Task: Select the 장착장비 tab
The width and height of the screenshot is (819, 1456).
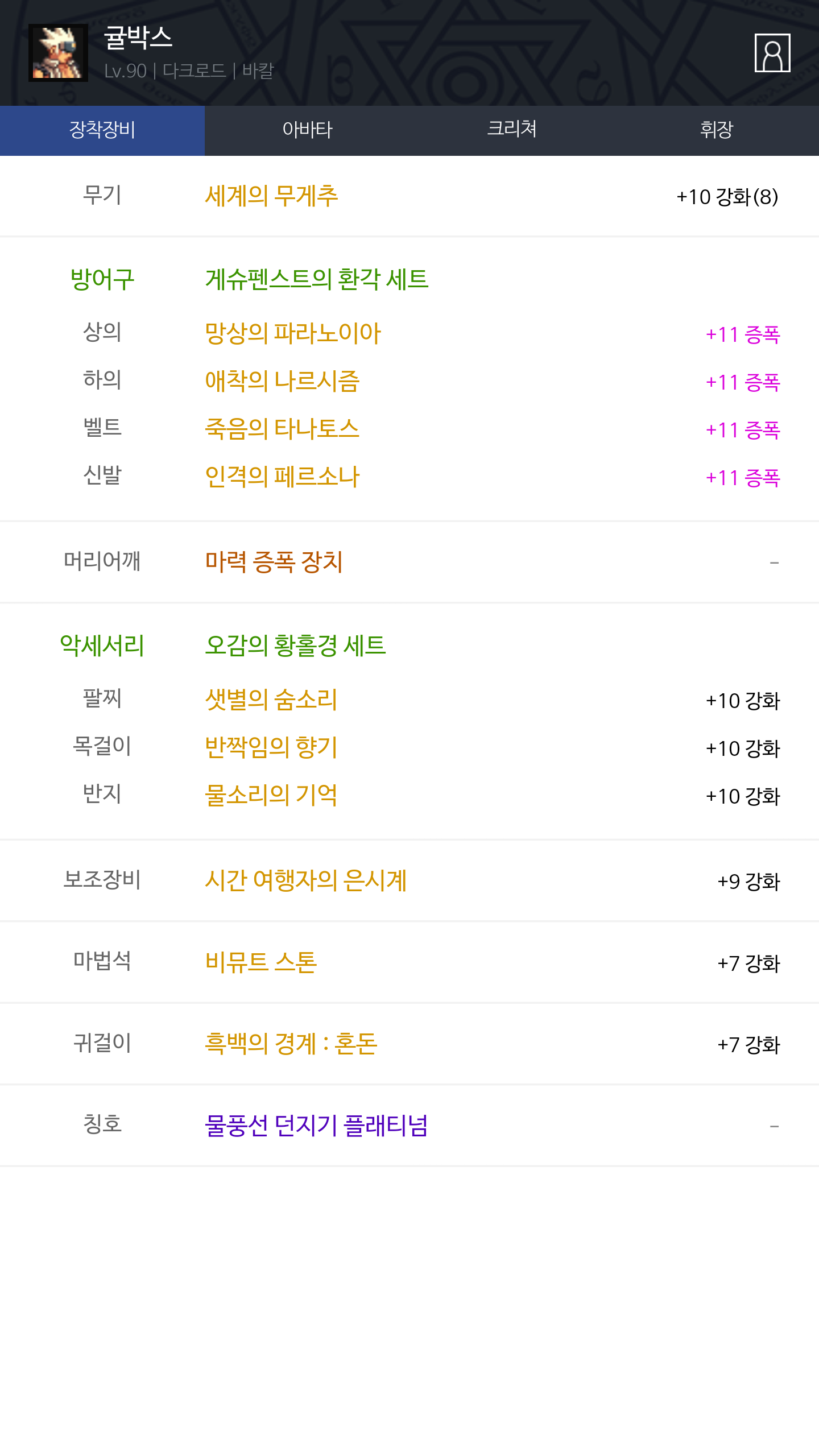Action: click(x=102, y=130)
